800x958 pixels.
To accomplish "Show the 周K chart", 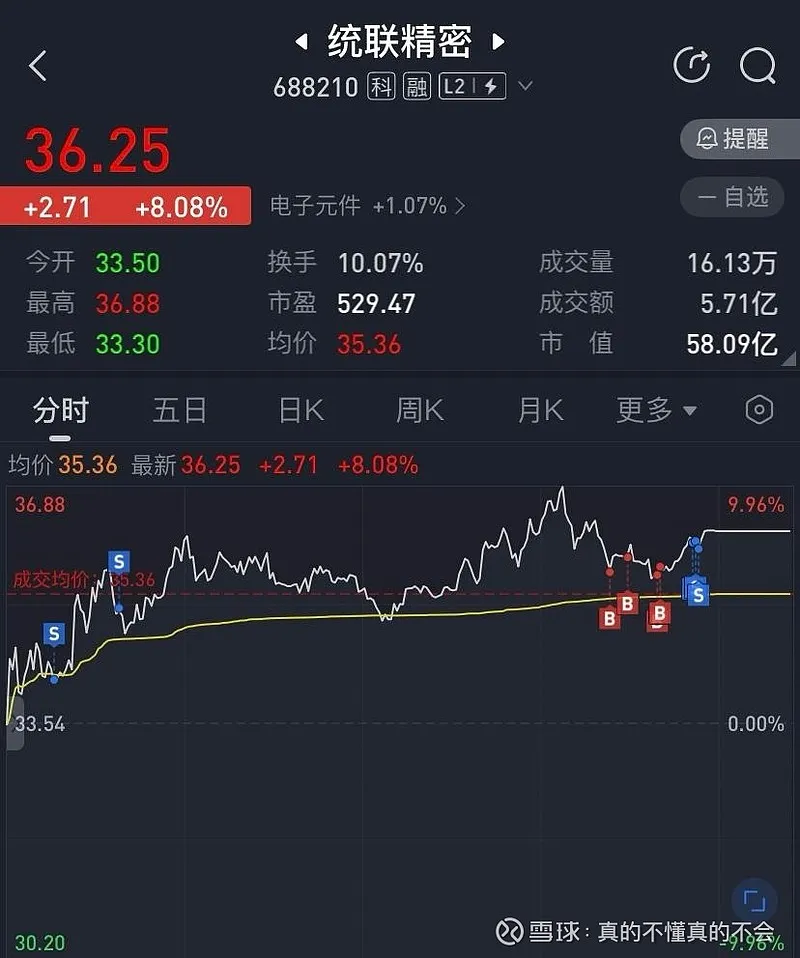I will click(x=420, y=410).
